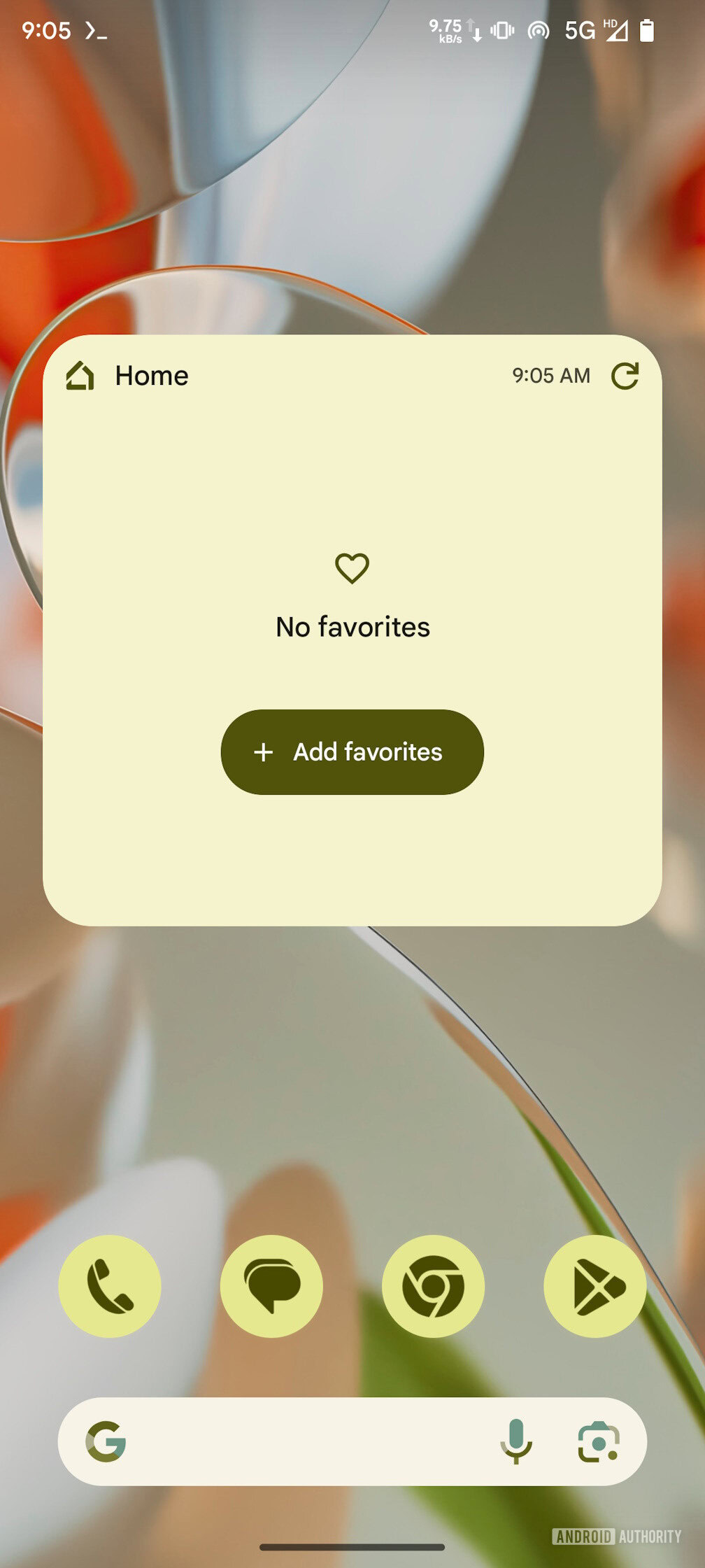Tap Add favorites button

(x=352, y=752)
